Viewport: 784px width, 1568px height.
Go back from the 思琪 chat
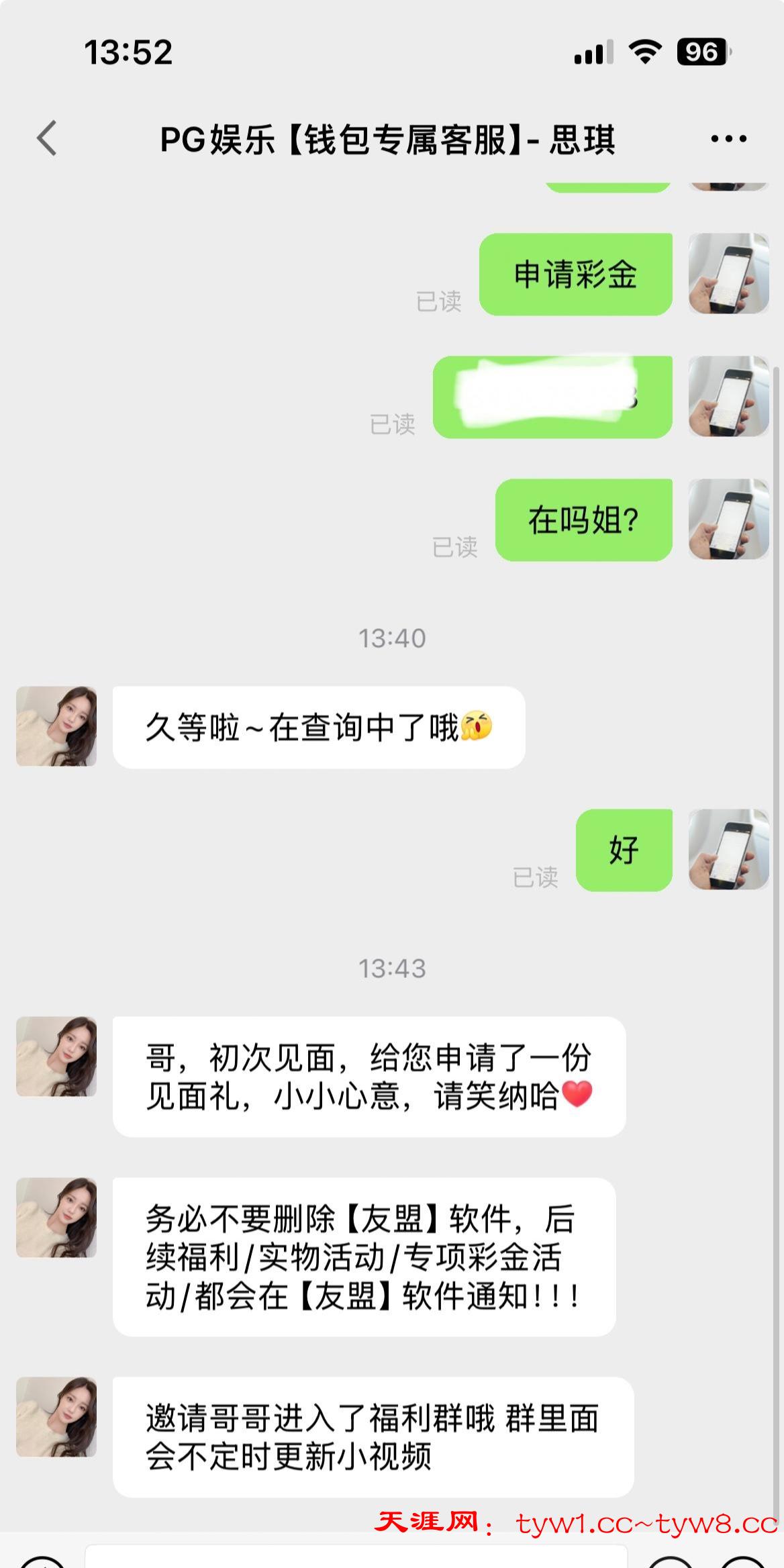click(47, 139)
